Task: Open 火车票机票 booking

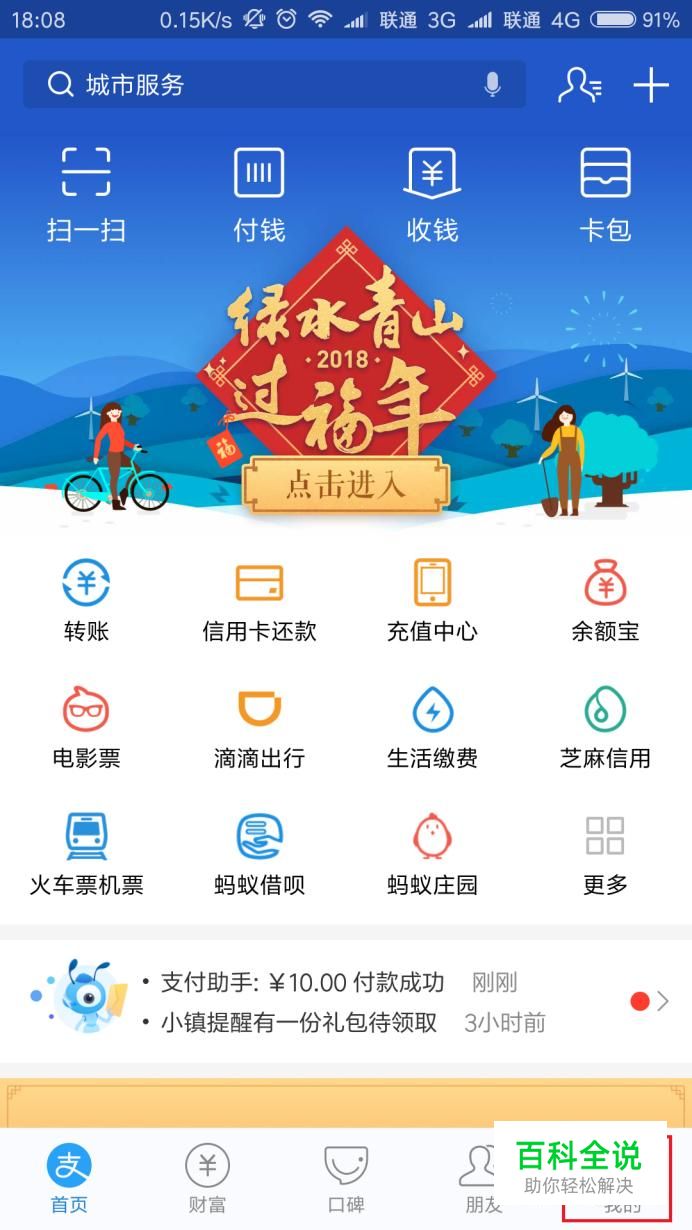Action: (86, 855)
